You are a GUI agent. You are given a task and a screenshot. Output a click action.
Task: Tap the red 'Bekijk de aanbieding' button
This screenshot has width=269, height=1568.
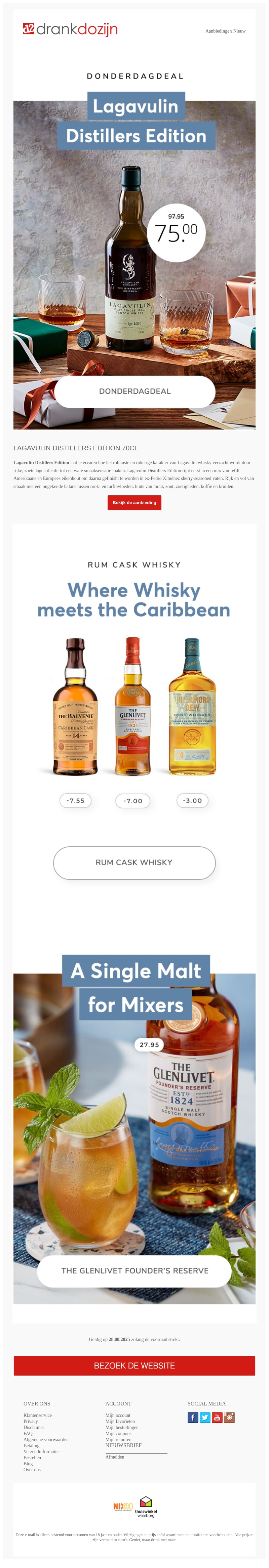click(134, 503)
